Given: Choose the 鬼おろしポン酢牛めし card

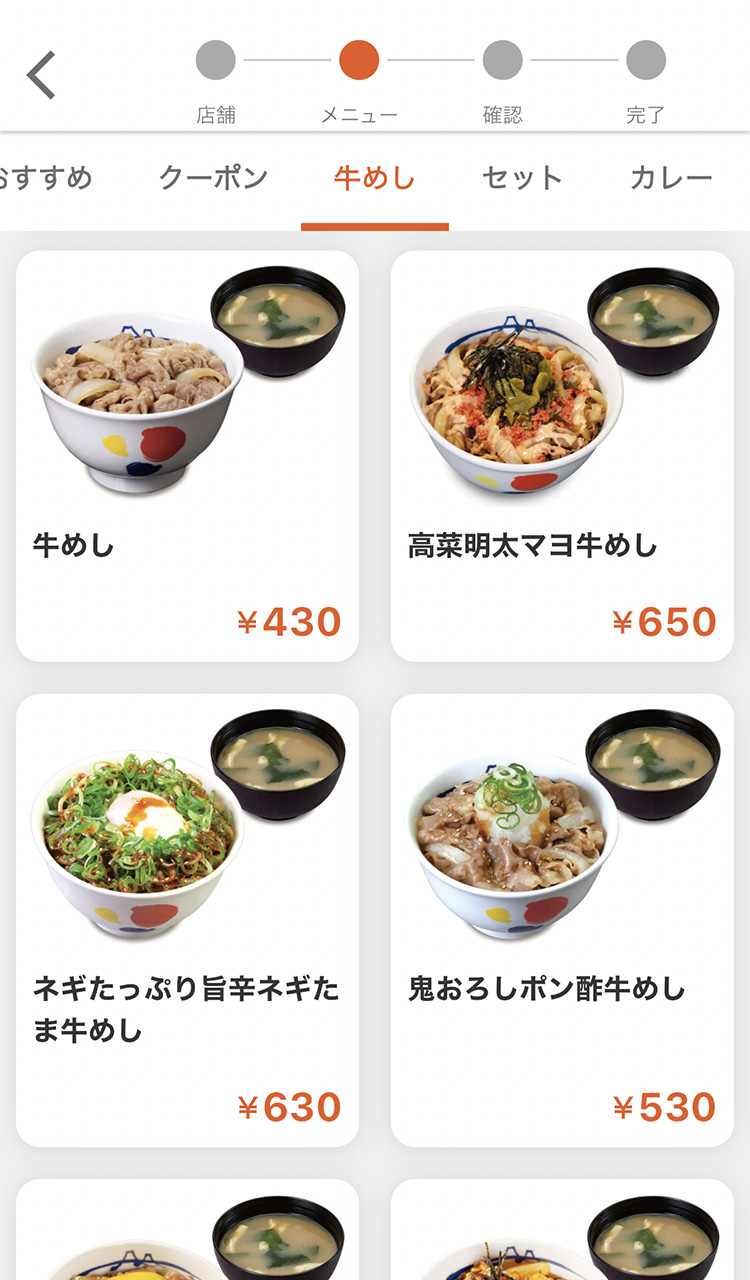Looking at the screenshot, I should coord(562,920).
